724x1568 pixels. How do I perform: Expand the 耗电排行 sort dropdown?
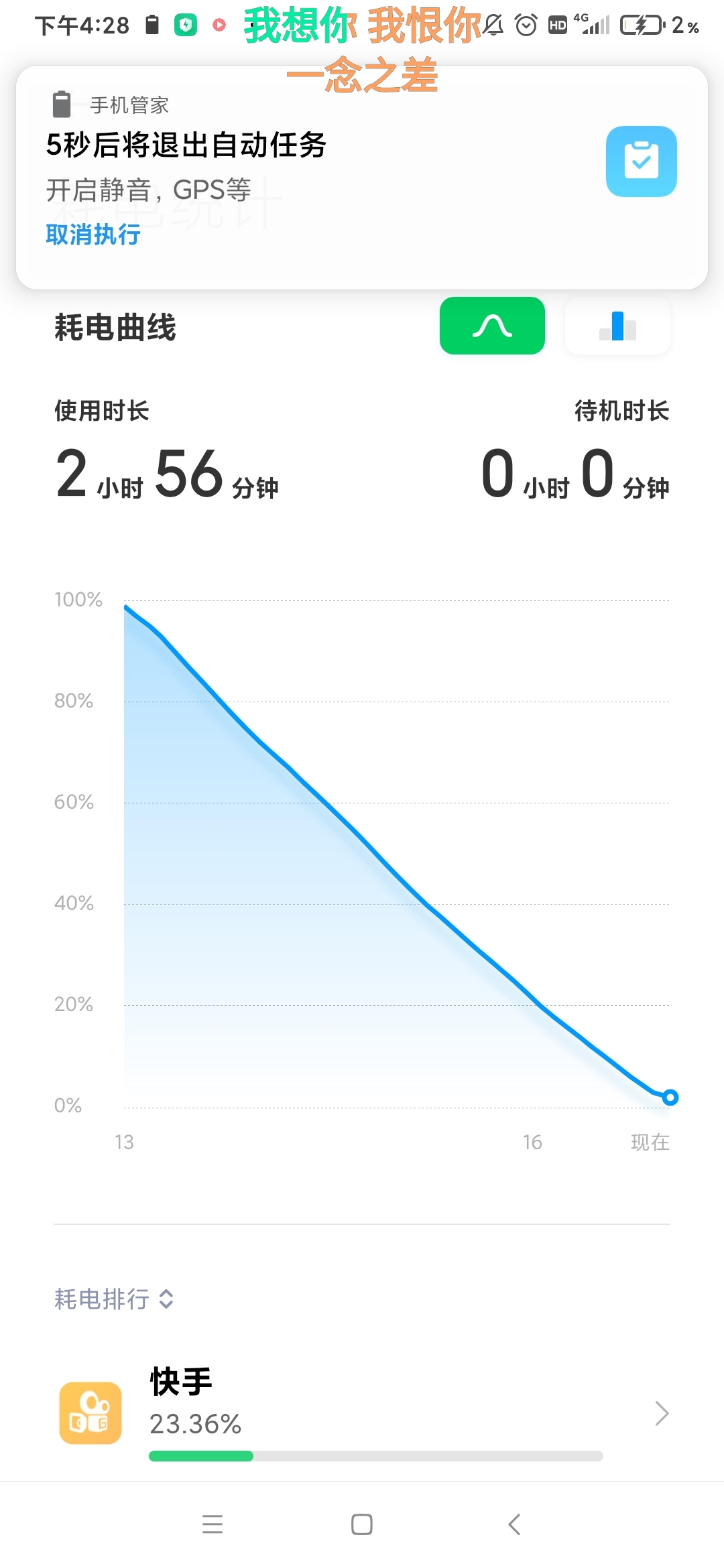click(115, 1299)
